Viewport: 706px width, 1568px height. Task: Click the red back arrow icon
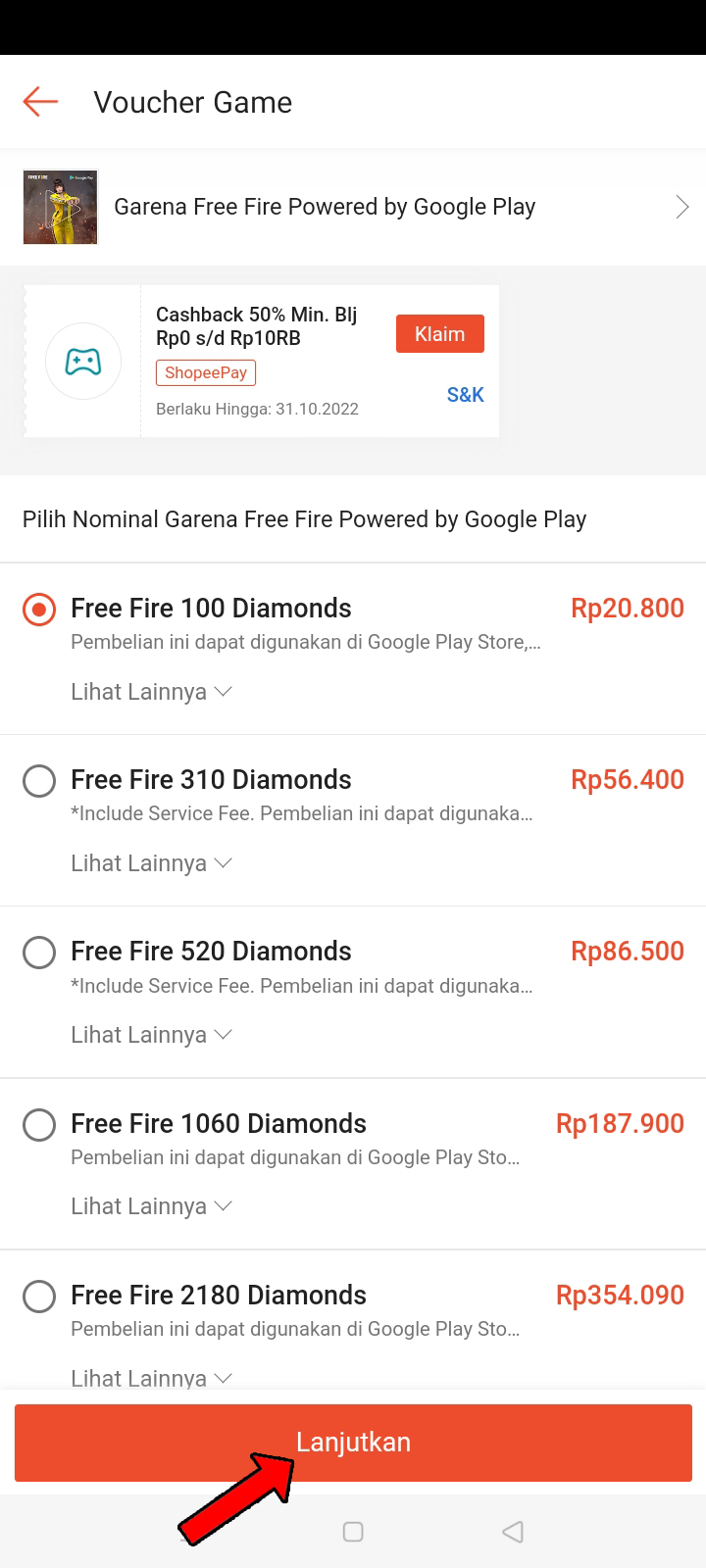[x=38, y=101]
